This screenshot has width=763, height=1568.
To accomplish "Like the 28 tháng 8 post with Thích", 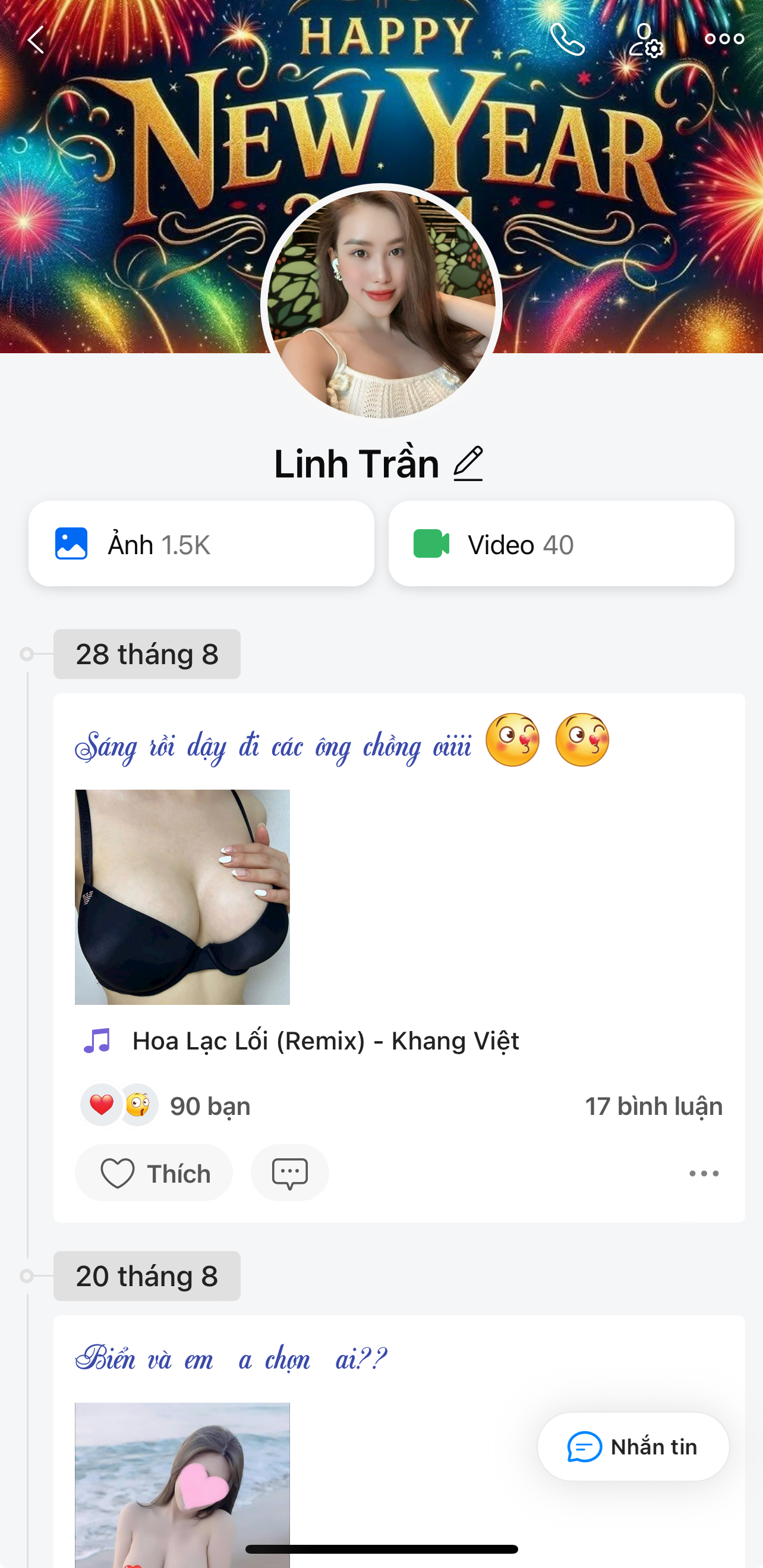I will coord(154,1173).
